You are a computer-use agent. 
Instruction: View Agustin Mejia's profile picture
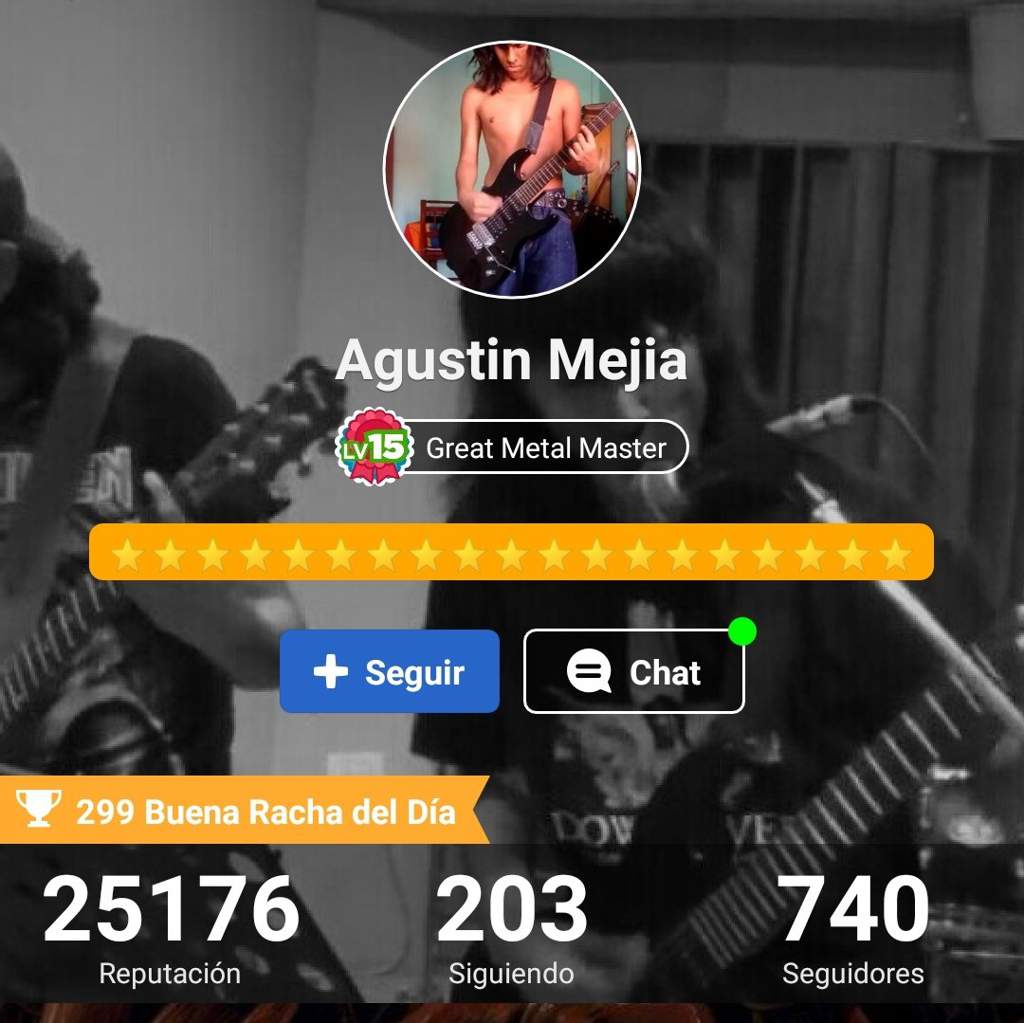(x=512, y=170)
